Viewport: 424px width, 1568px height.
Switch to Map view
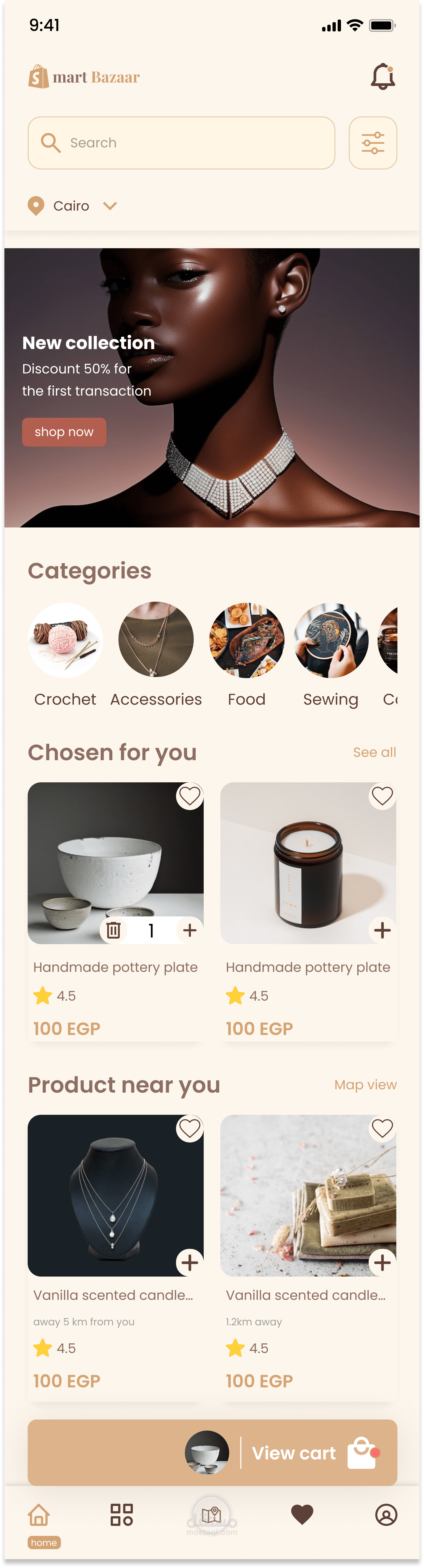coord(365,1085)
